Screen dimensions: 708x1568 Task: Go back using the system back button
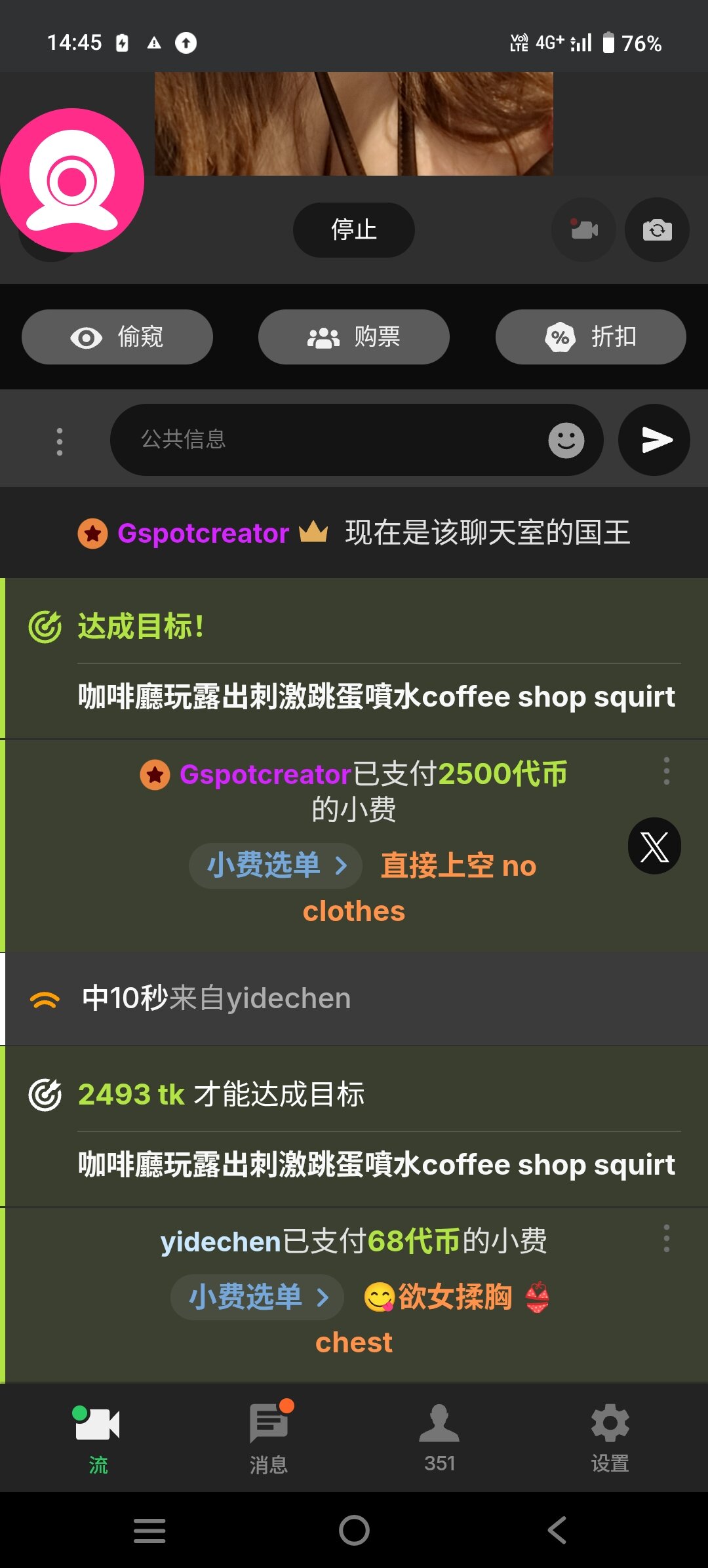[557, 1531]
